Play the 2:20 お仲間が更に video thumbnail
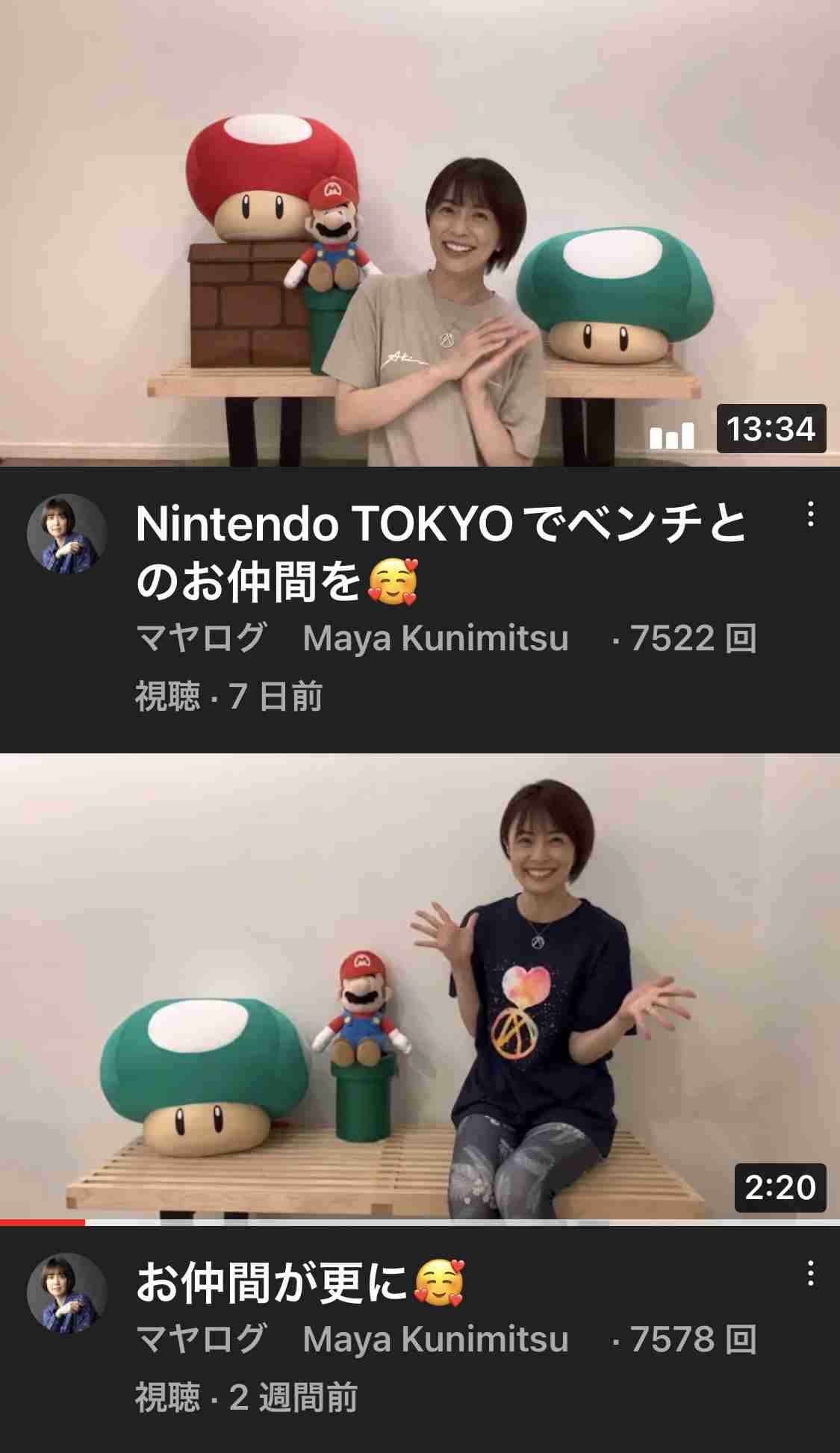 [x=420, y=986]
